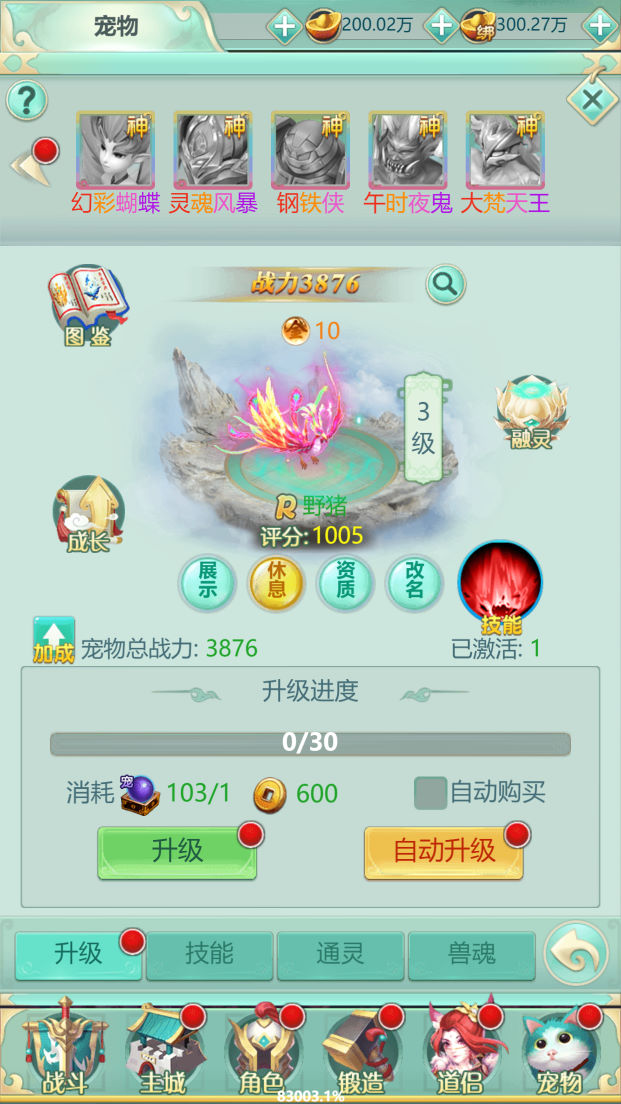Open the 成长 growth icon

coord(88,514)
